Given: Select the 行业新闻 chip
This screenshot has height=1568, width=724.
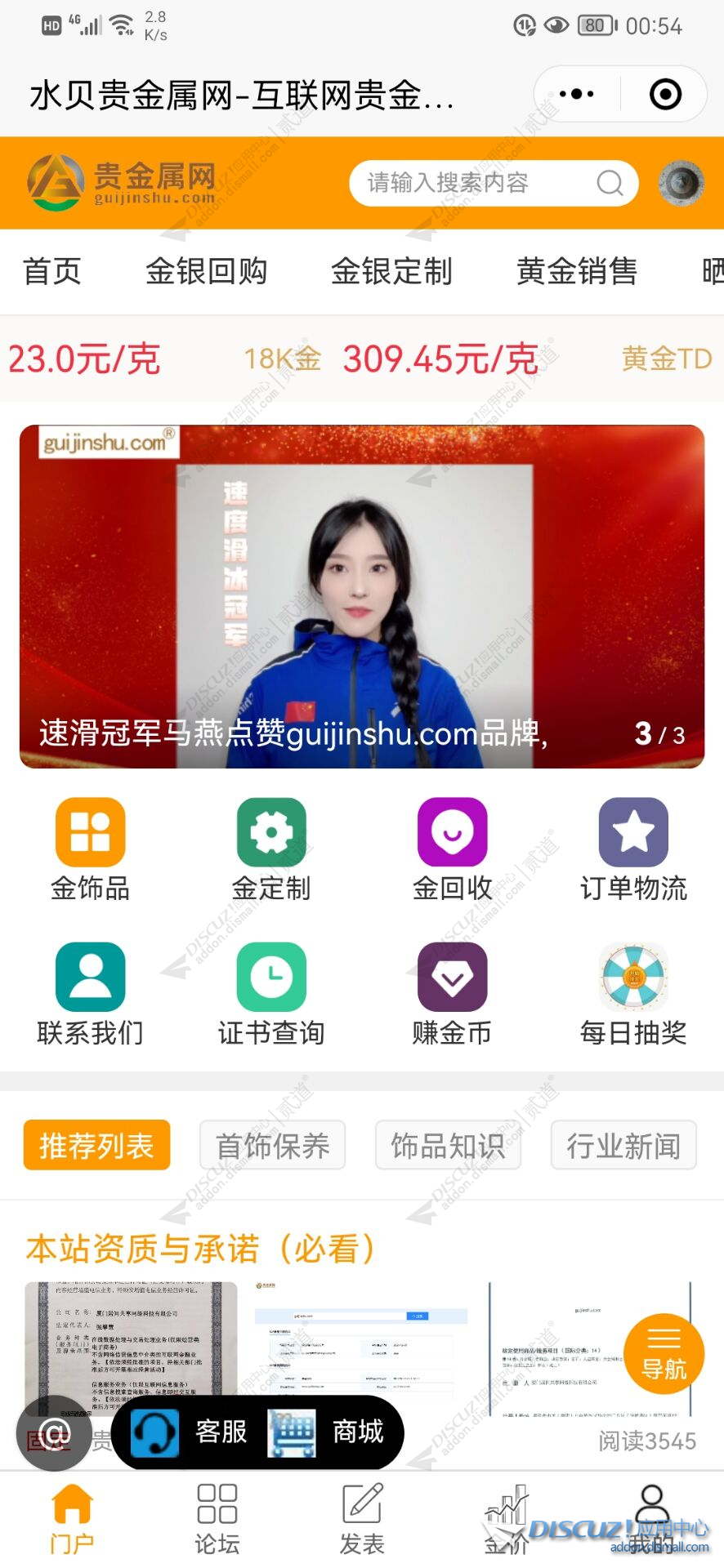Looking at the screenshot, I should click(x=623, y=1146).
